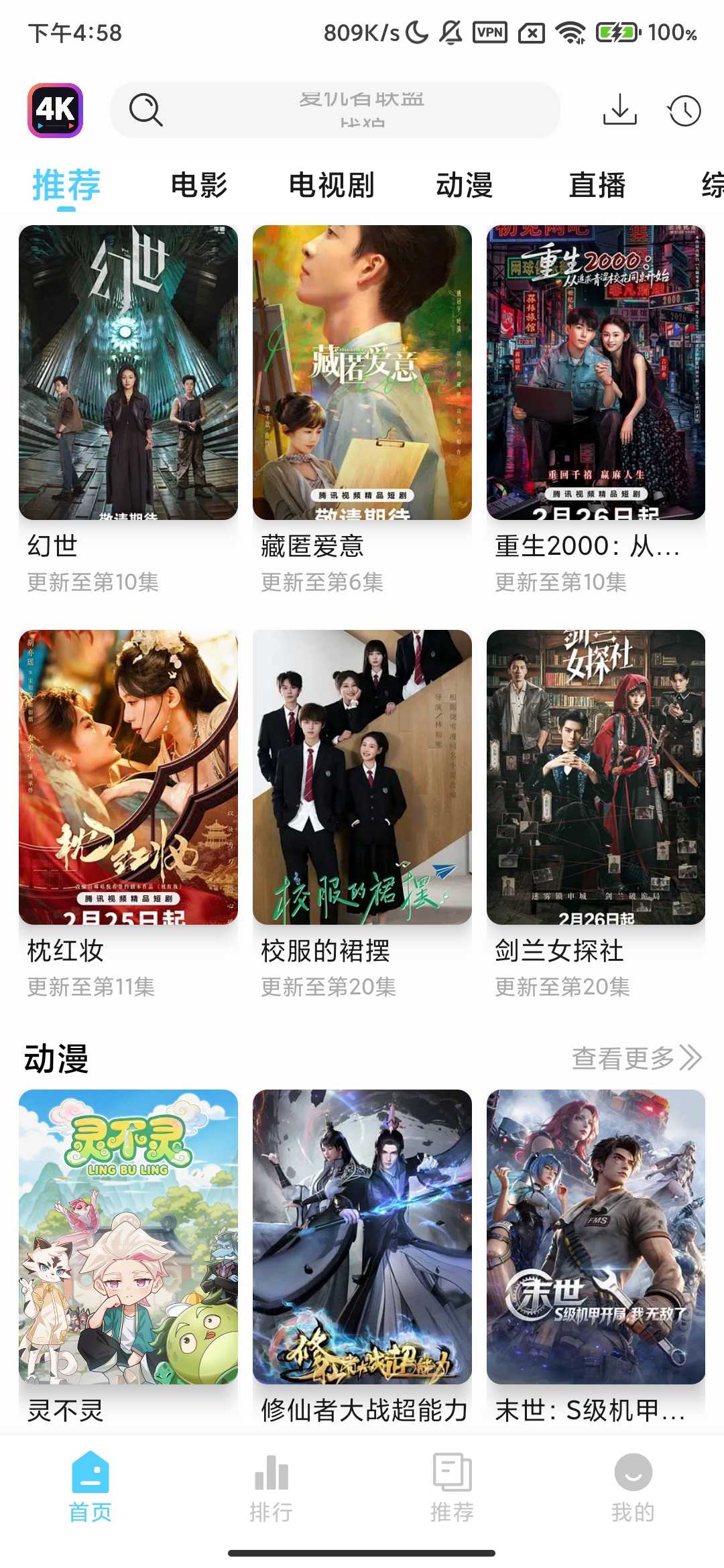Switch to the 电影 tab
This screenshot has height=1568, width=724.
pyautogui.click(x=199, y=185)
